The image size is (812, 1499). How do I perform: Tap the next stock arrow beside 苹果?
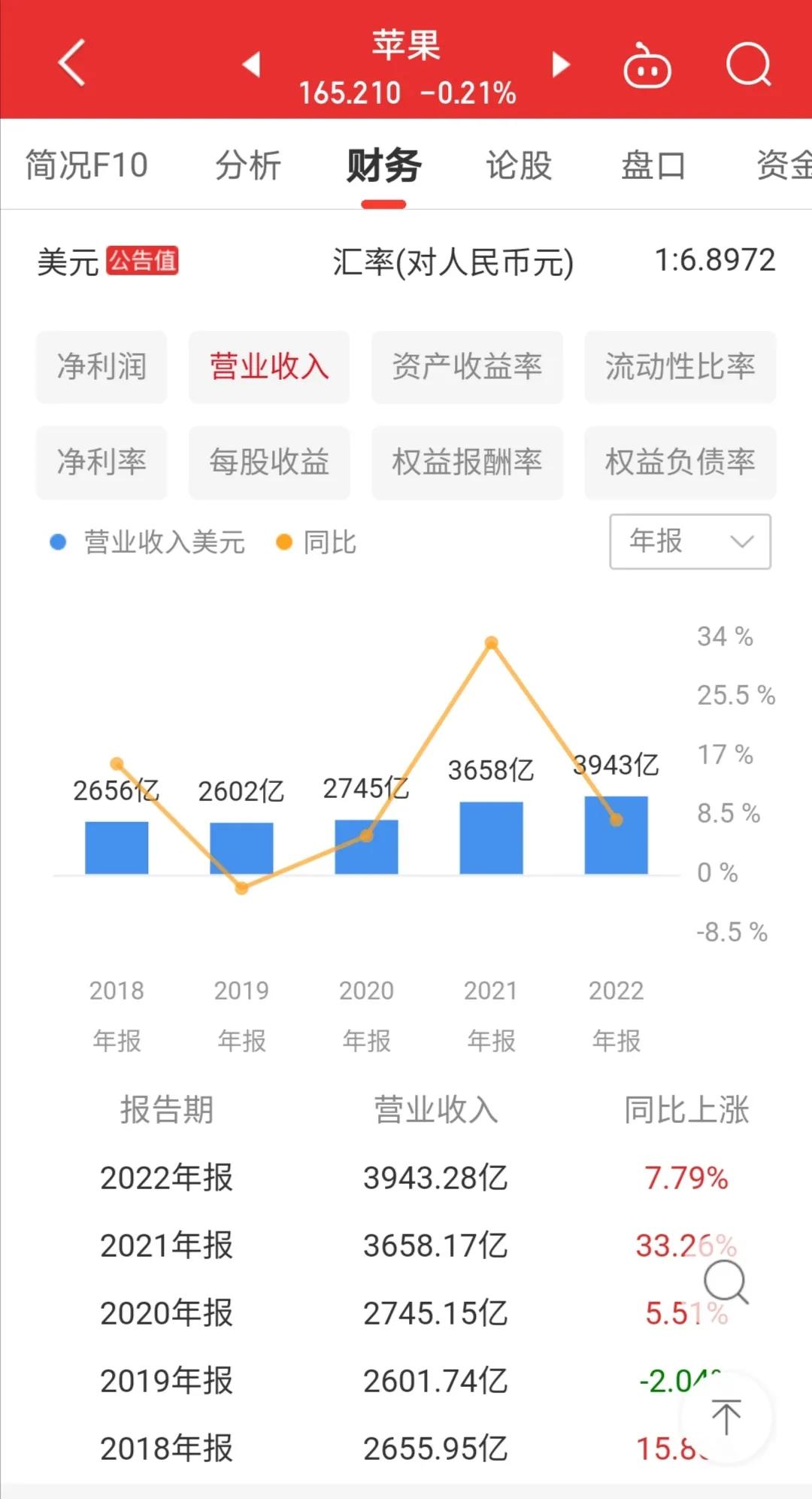560,66
